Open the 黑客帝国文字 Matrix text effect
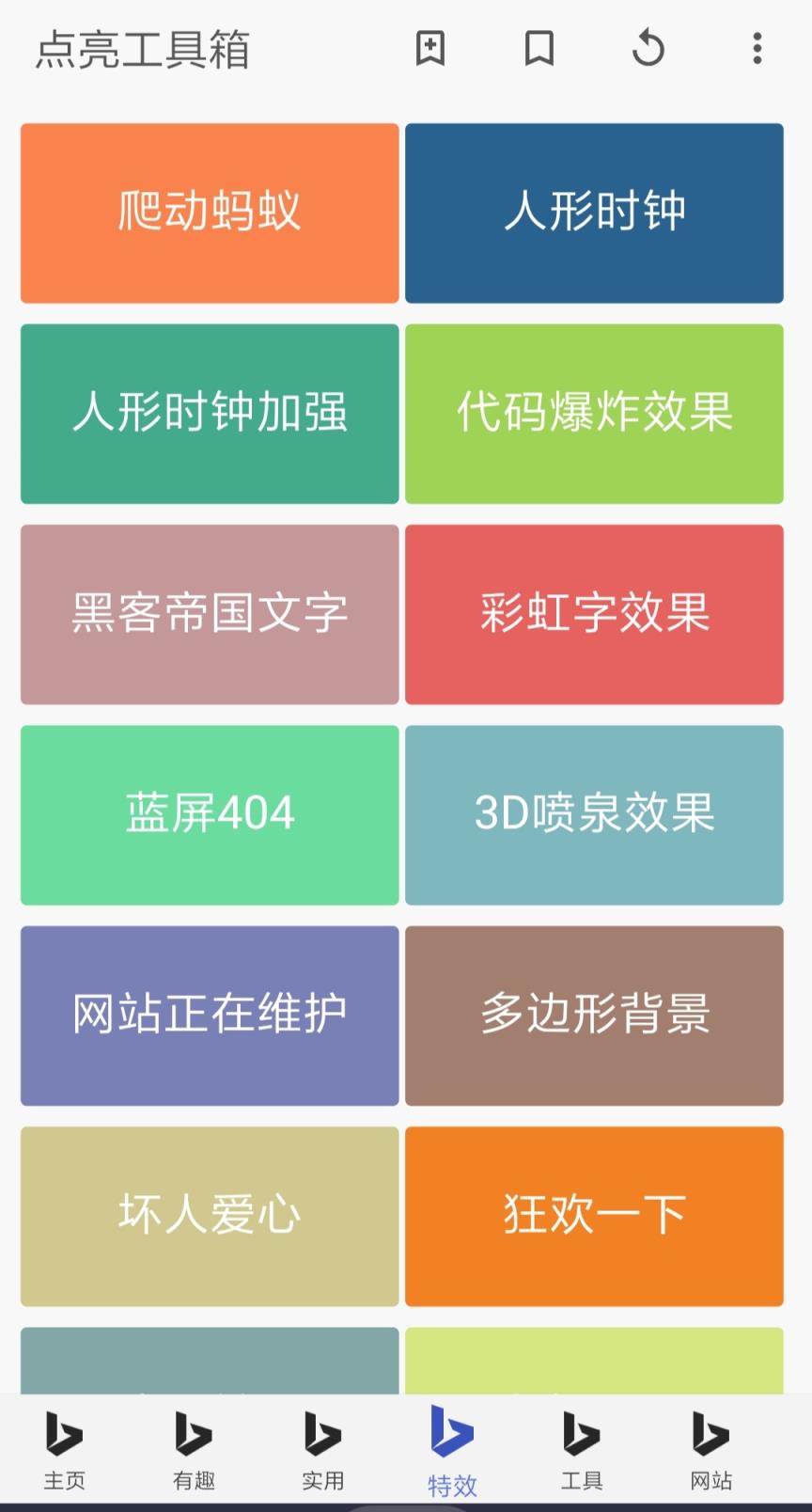 pos(209,614)
